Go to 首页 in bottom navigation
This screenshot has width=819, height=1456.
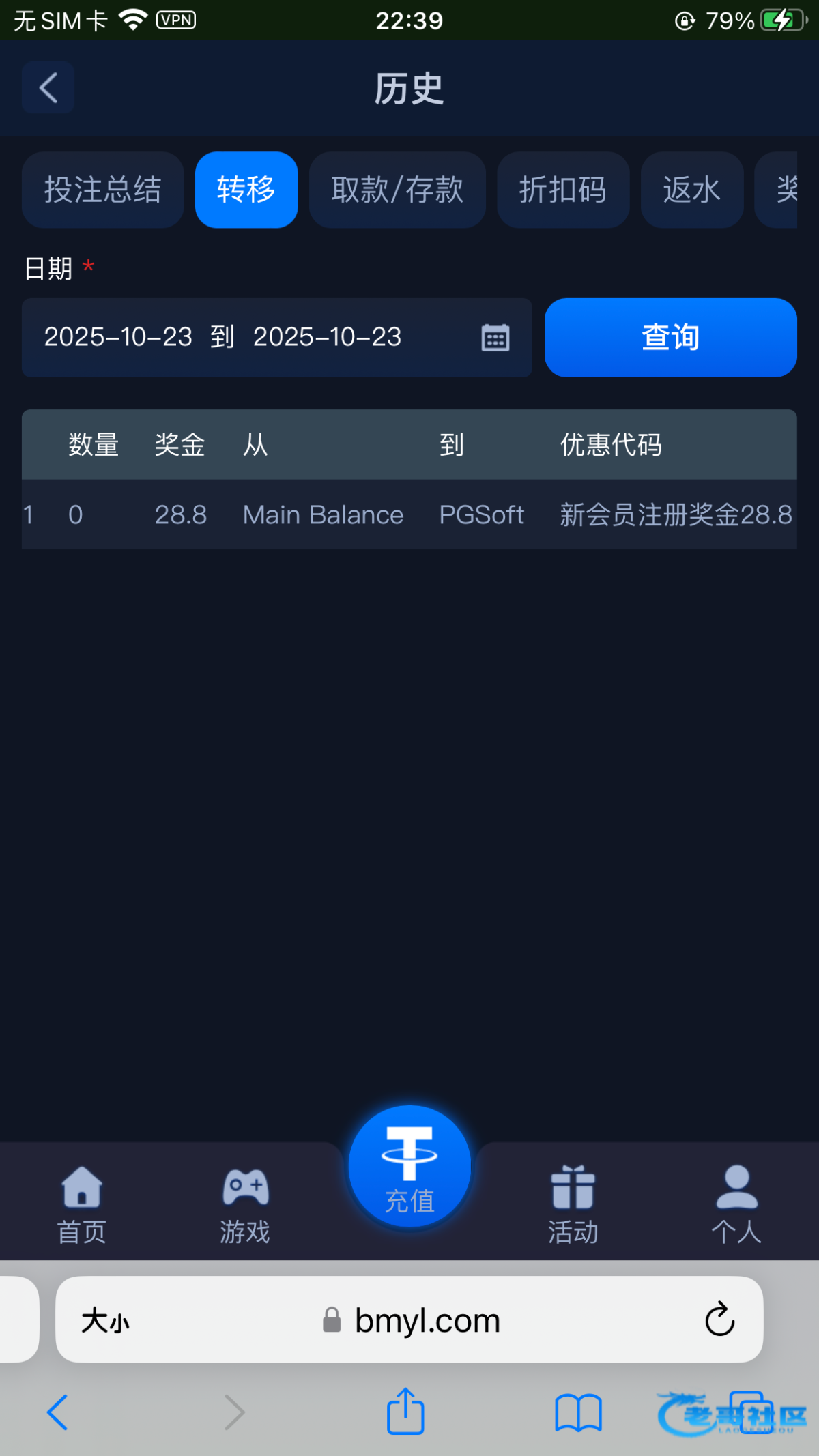click(x=82, y=1206)
